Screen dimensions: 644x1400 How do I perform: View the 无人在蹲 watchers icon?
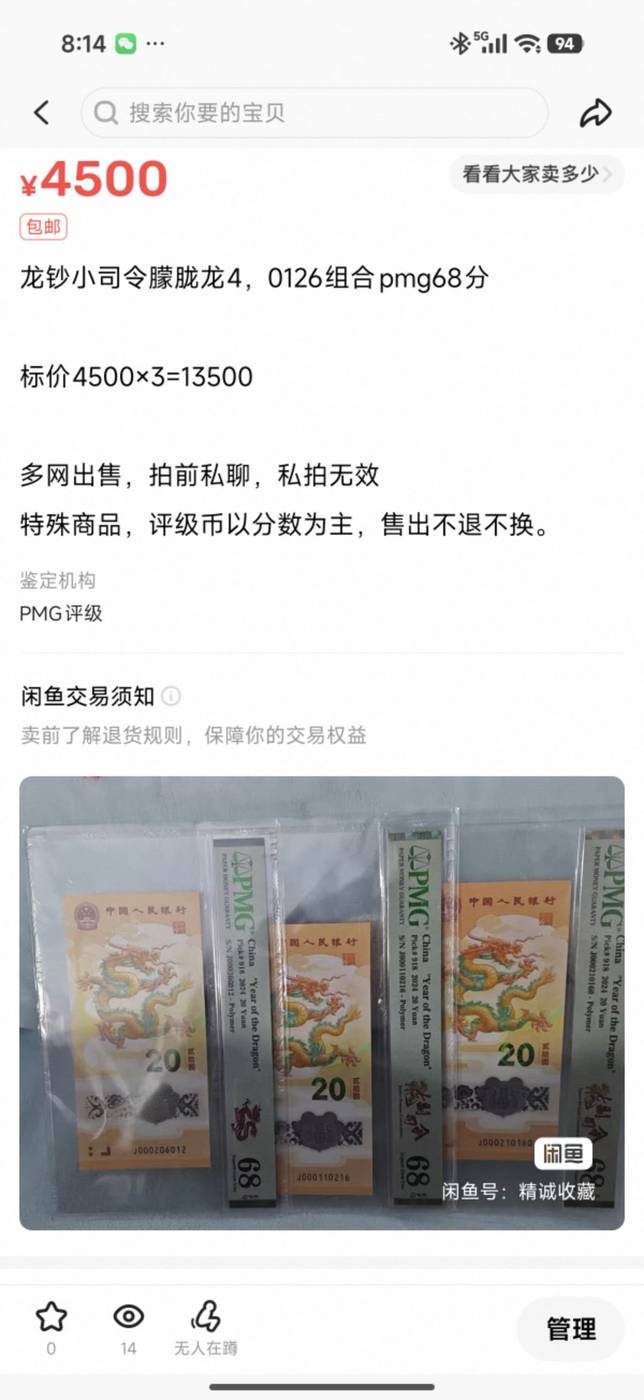[x=205, y=1317]
